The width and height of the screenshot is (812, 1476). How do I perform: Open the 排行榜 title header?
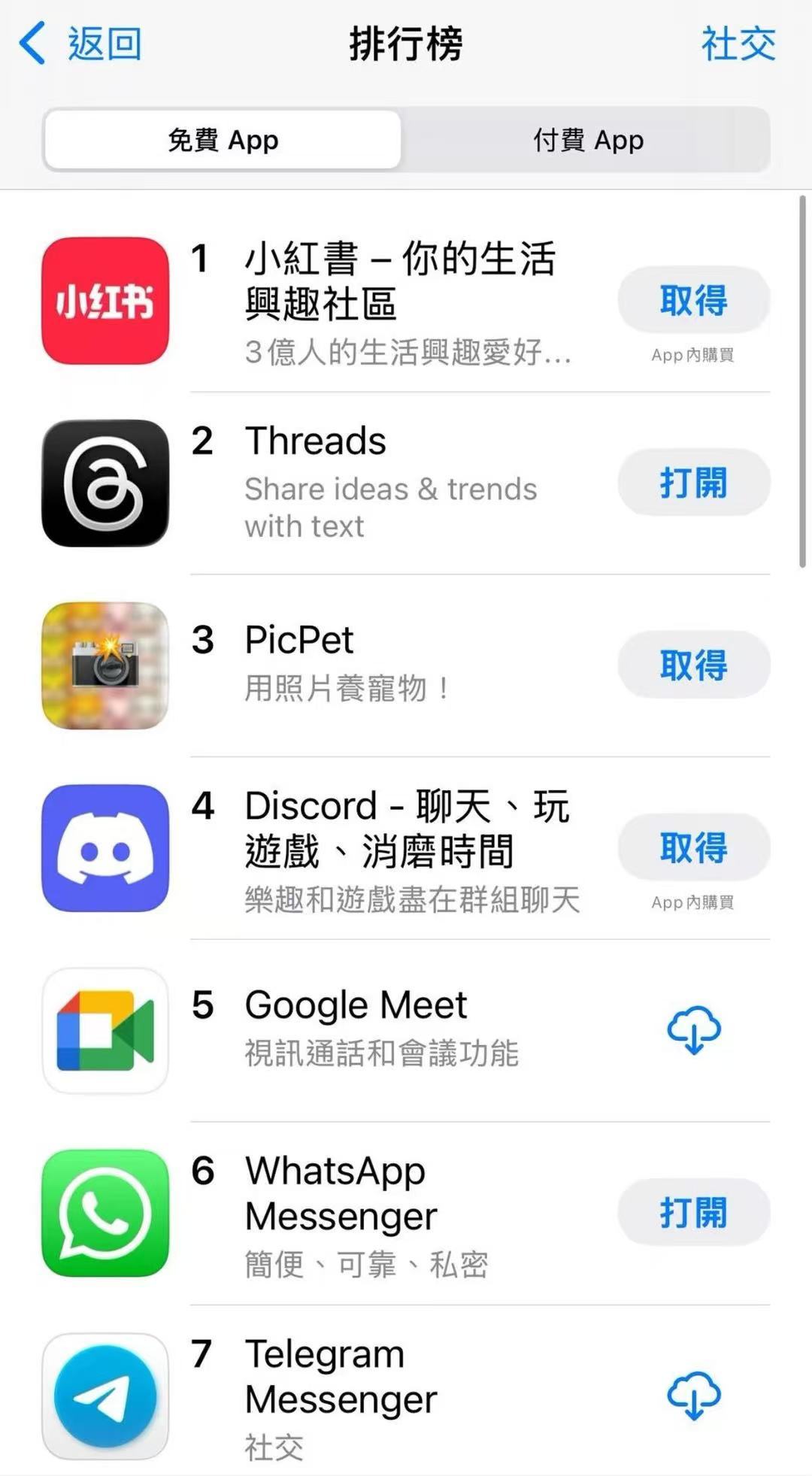(x=406, y=44)
